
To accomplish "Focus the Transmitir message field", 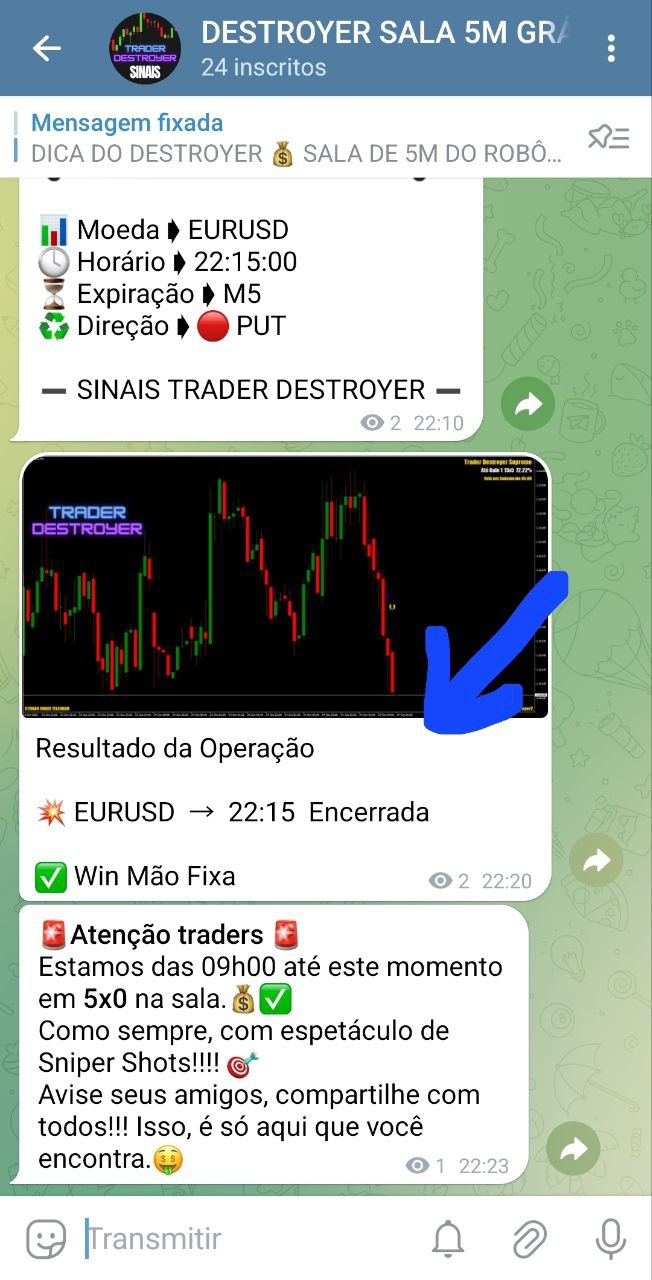I will 250,1240.
